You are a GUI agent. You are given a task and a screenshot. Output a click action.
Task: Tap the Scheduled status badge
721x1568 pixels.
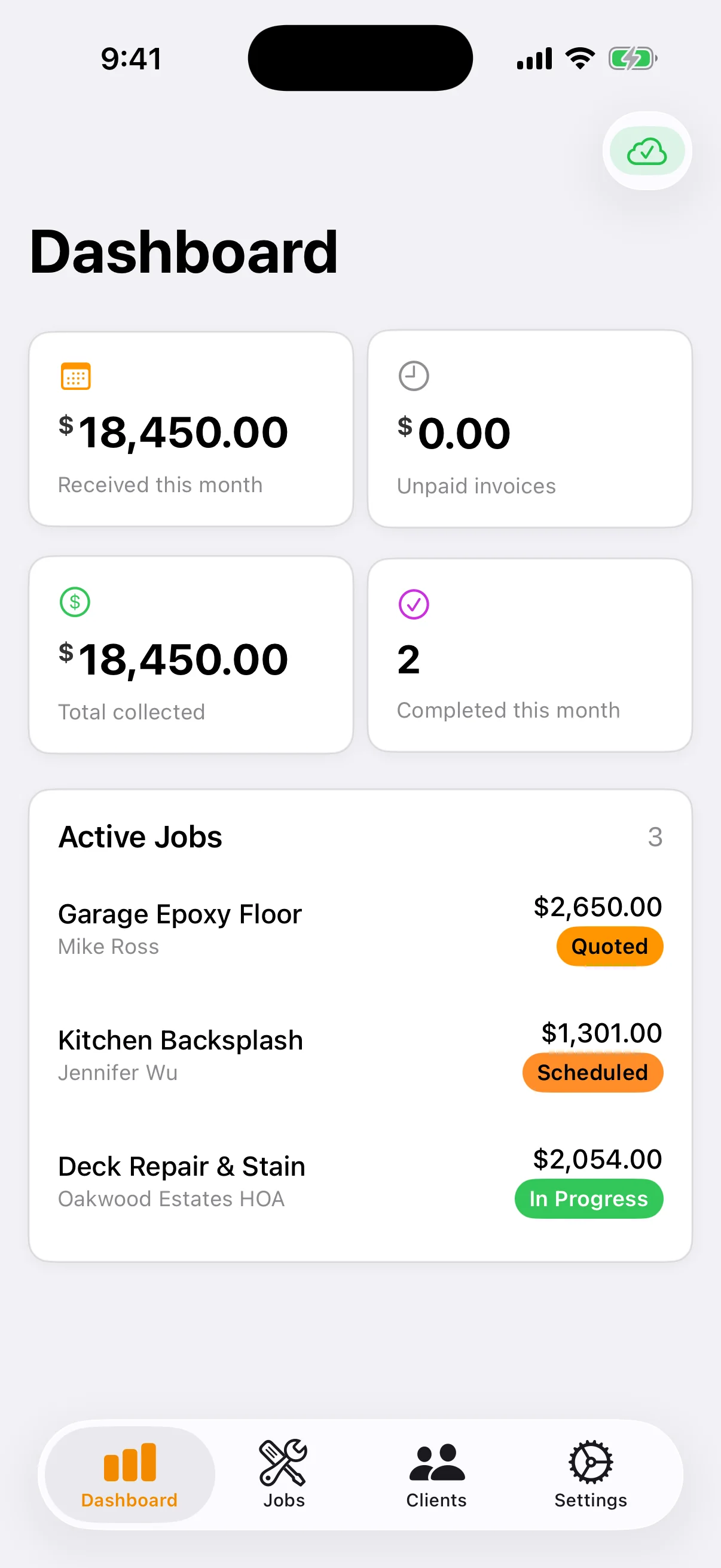click(592, 1072)
